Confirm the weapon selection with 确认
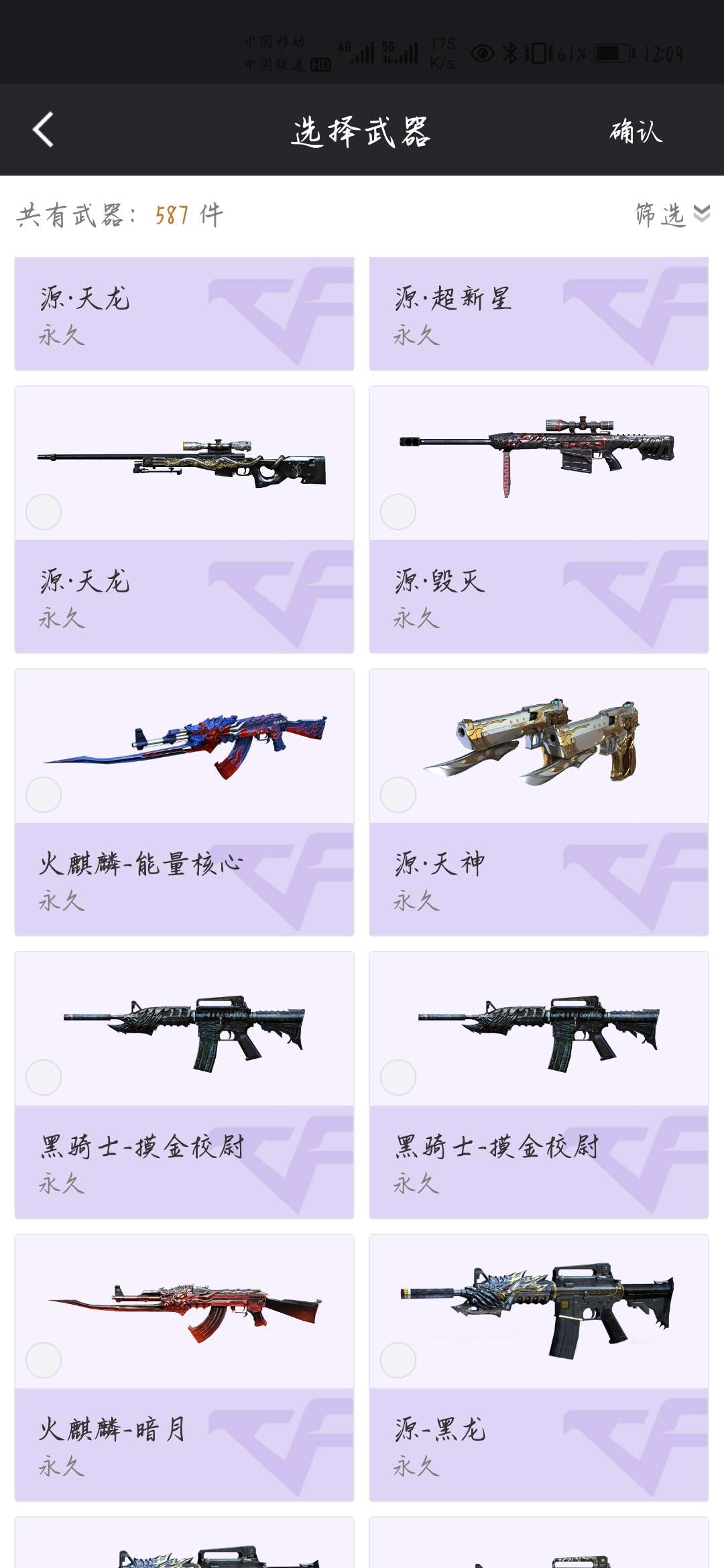Viewport: 724px width, 1568px height. (636, 131)
